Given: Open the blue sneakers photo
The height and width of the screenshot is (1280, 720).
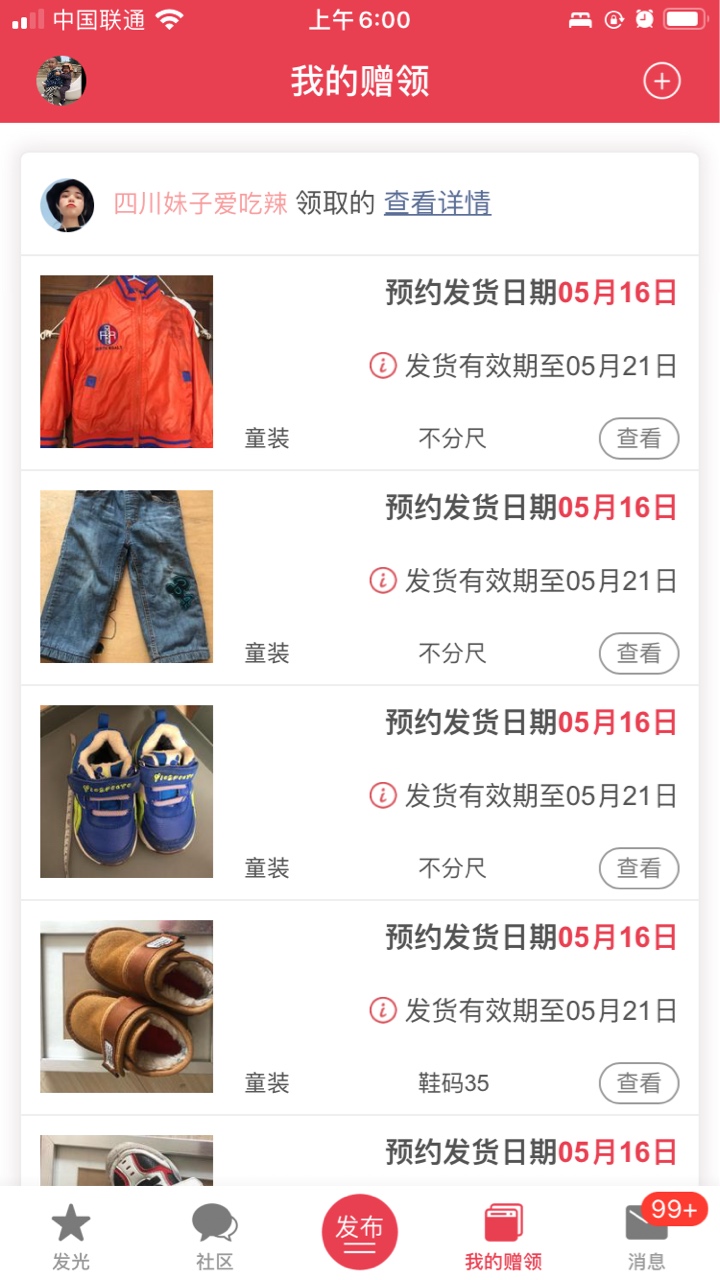Looking at the screenshot, I should [127, 791].
